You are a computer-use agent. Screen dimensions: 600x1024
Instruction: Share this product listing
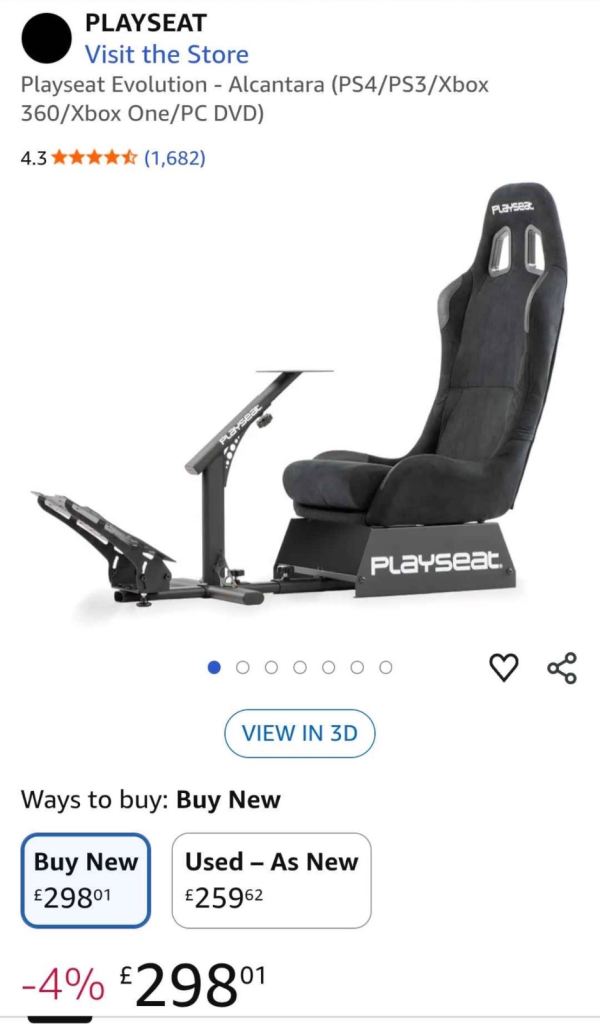(562, 667)
